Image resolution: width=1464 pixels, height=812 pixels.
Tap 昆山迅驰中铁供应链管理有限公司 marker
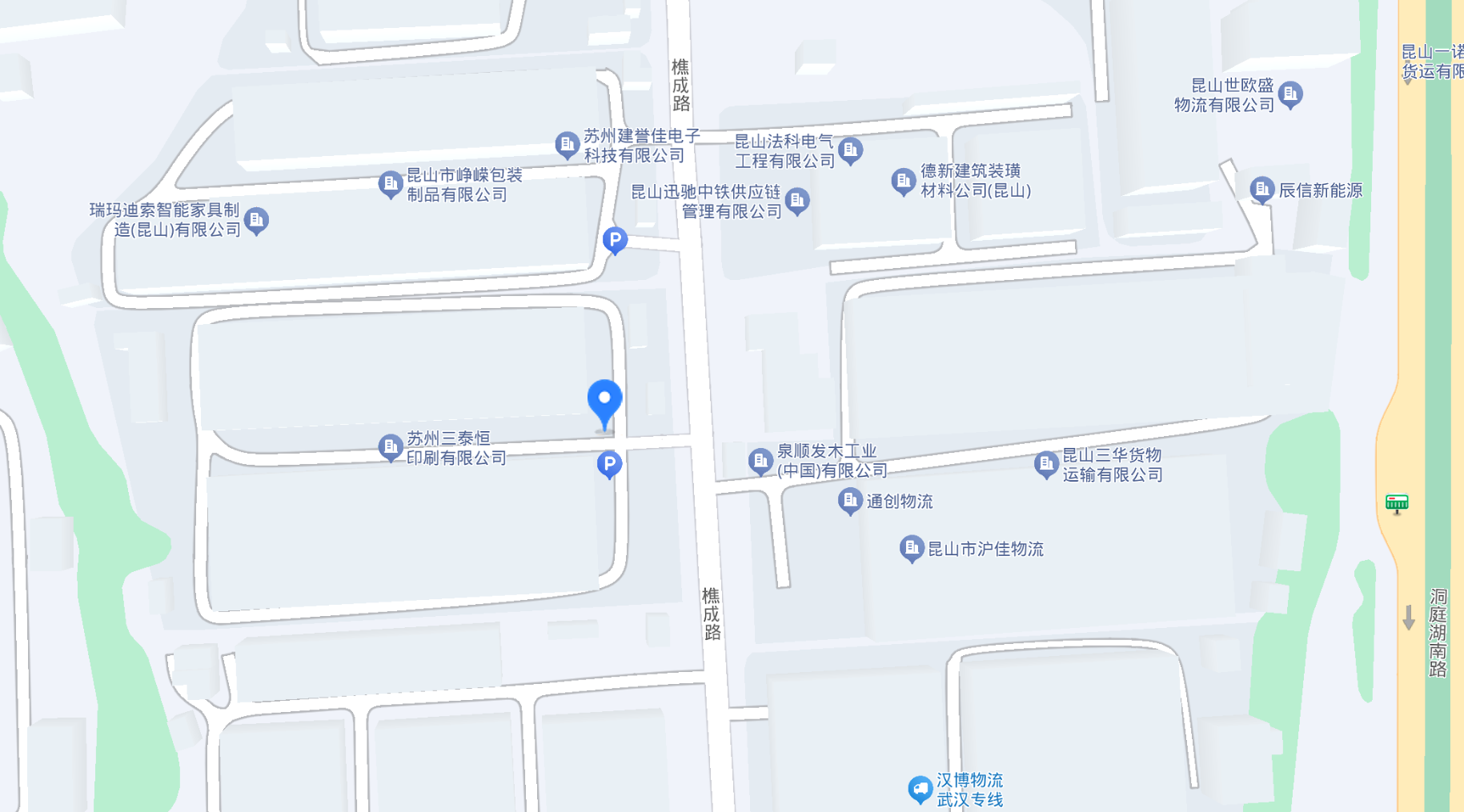[x=797, y=201]
